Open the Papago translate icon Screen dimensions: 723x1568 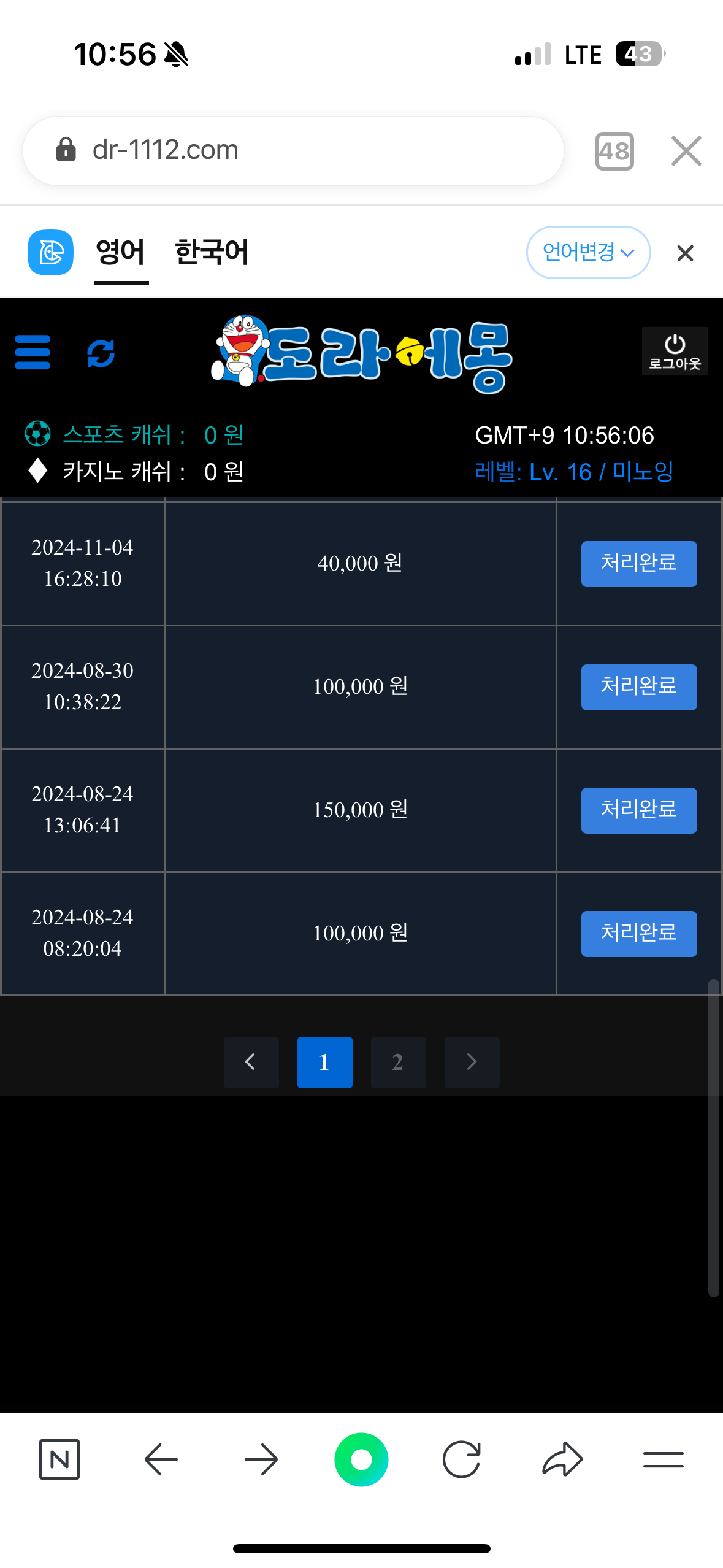(x=50, y=252)
